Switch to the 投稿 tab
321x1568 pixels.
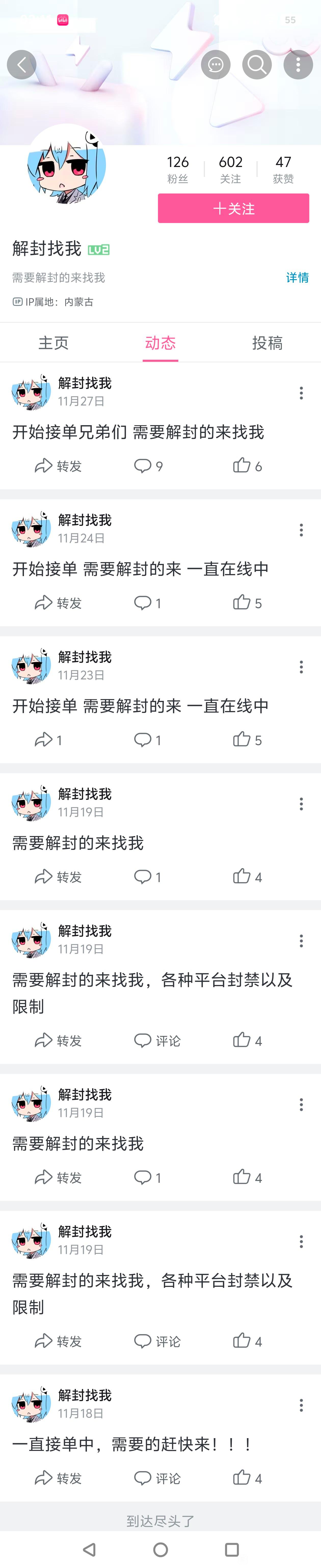click(267, 343)
